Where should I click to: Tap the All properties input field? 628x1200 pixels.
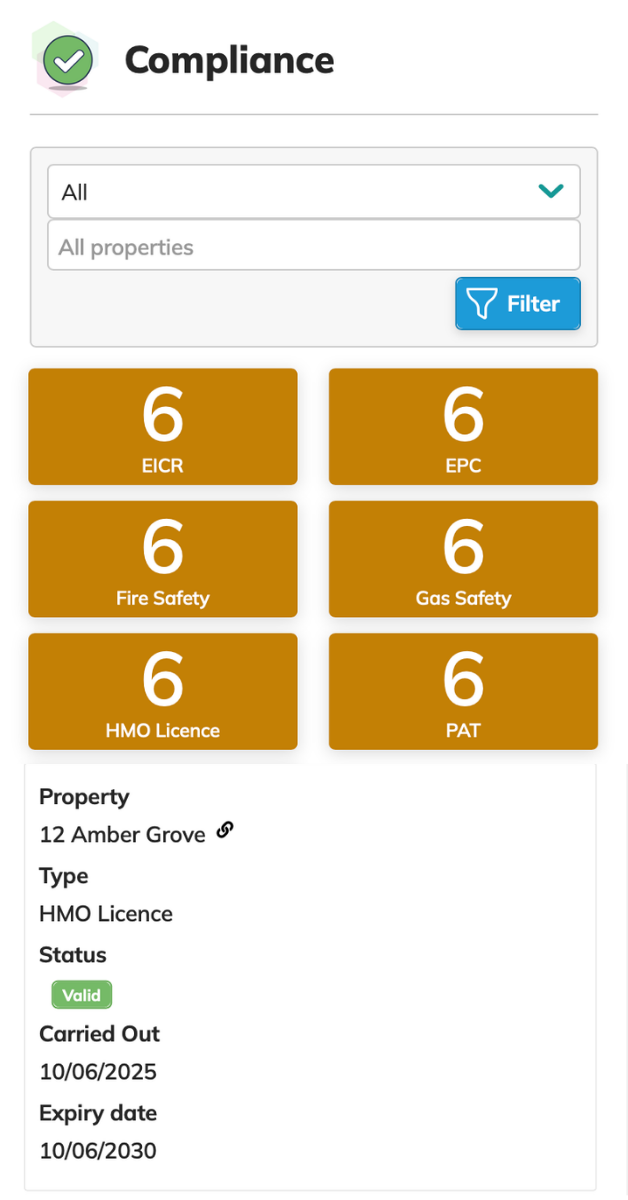point(313,246)
